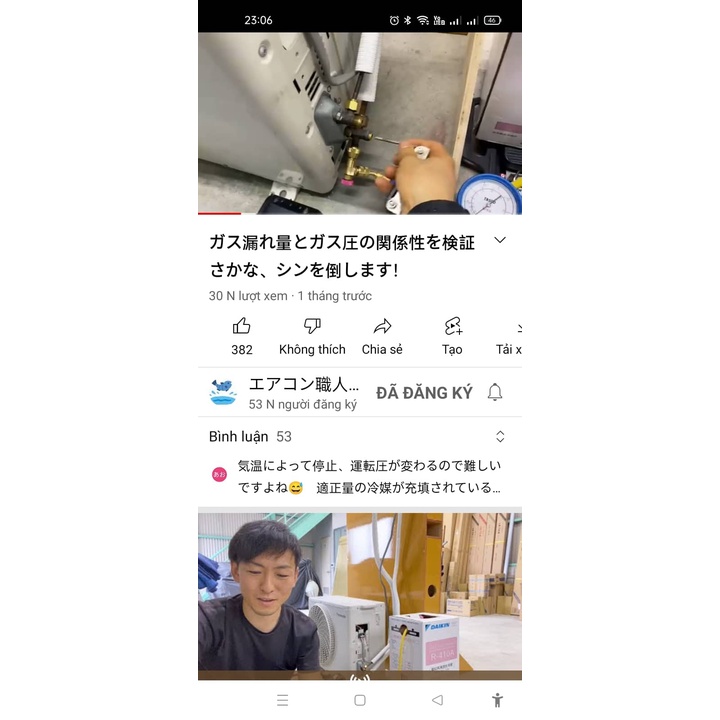Viewport: 720px width, 720px height.
Task: Open the recent apps menu button
Action: tap(283, 700)
